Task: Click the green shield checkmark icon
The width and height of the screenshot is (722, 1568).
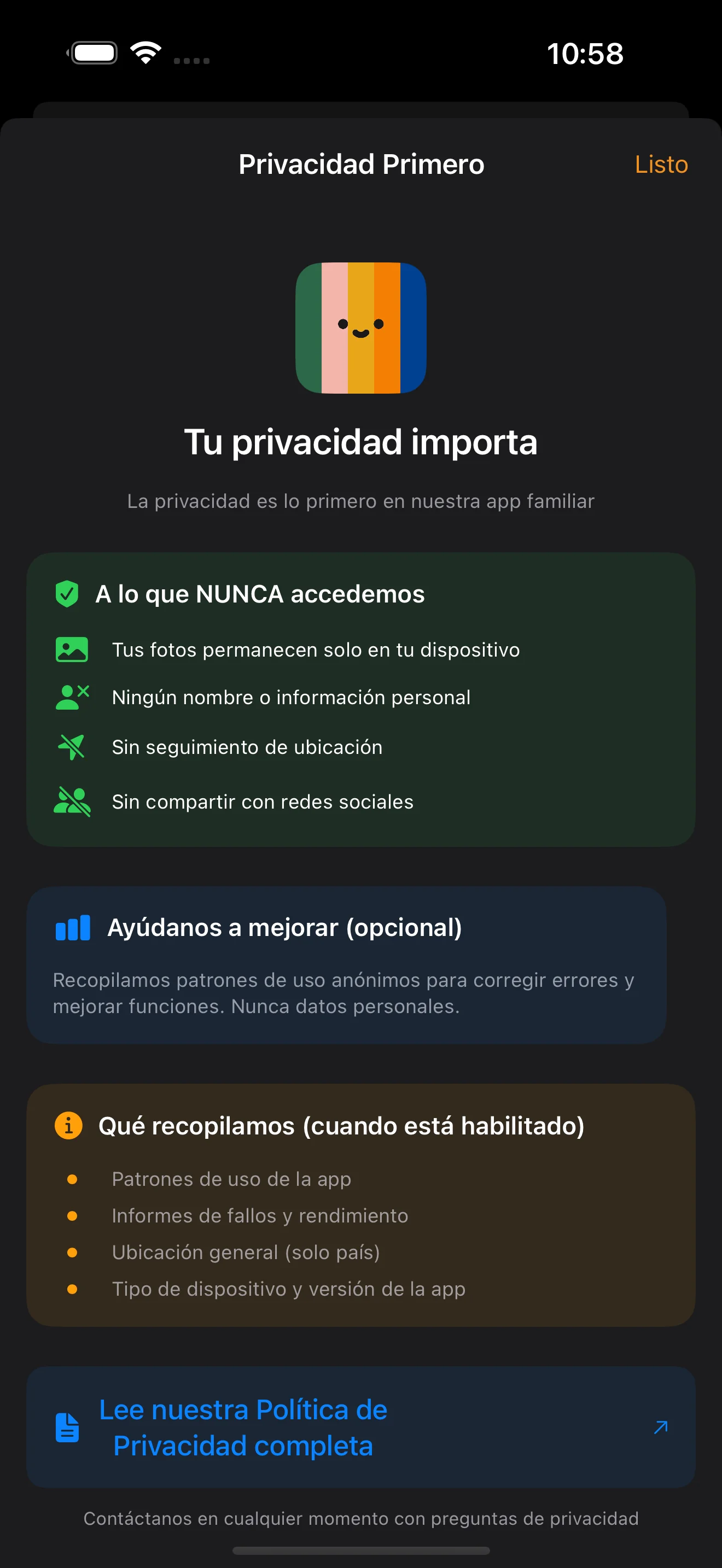Action: 67,594
